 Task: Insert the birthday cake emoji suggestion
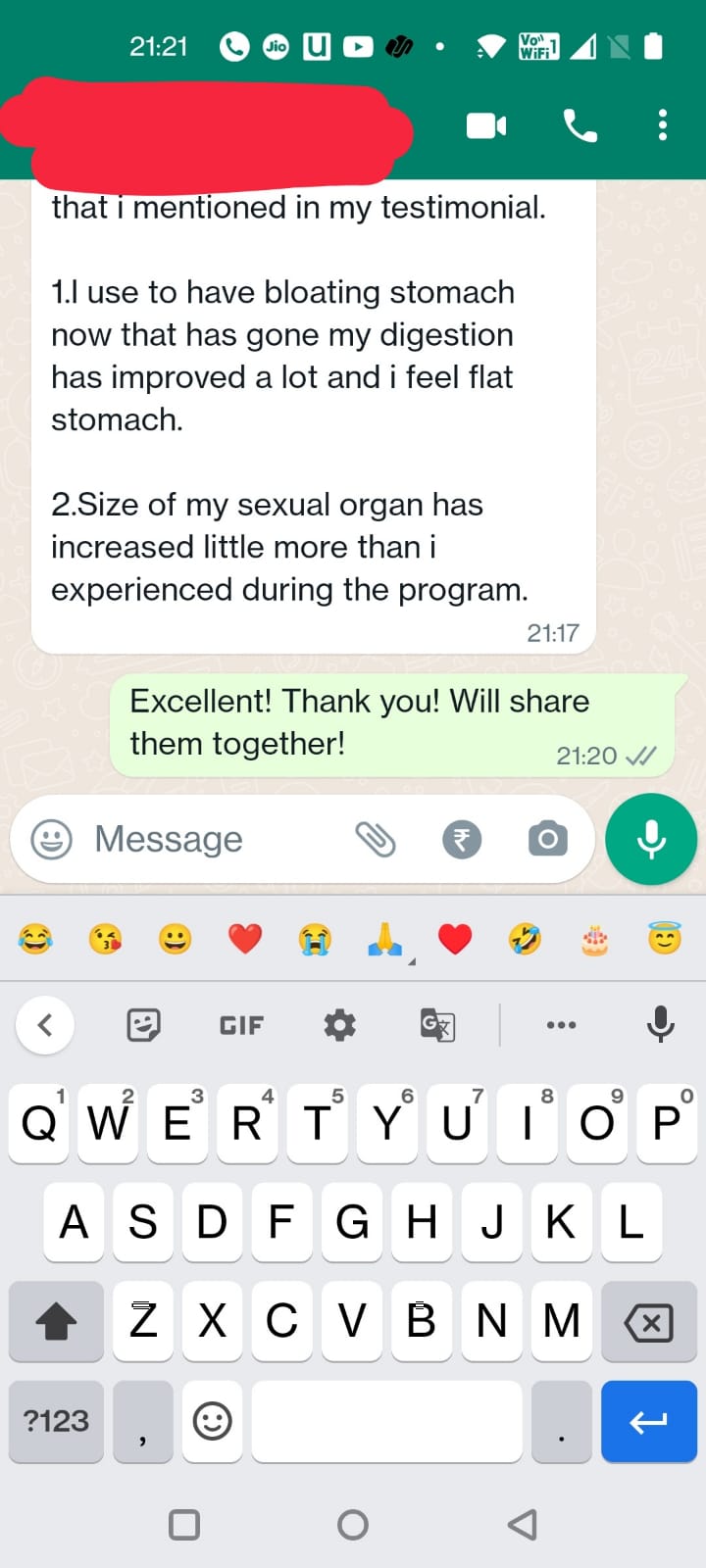[x=594, y=939]
